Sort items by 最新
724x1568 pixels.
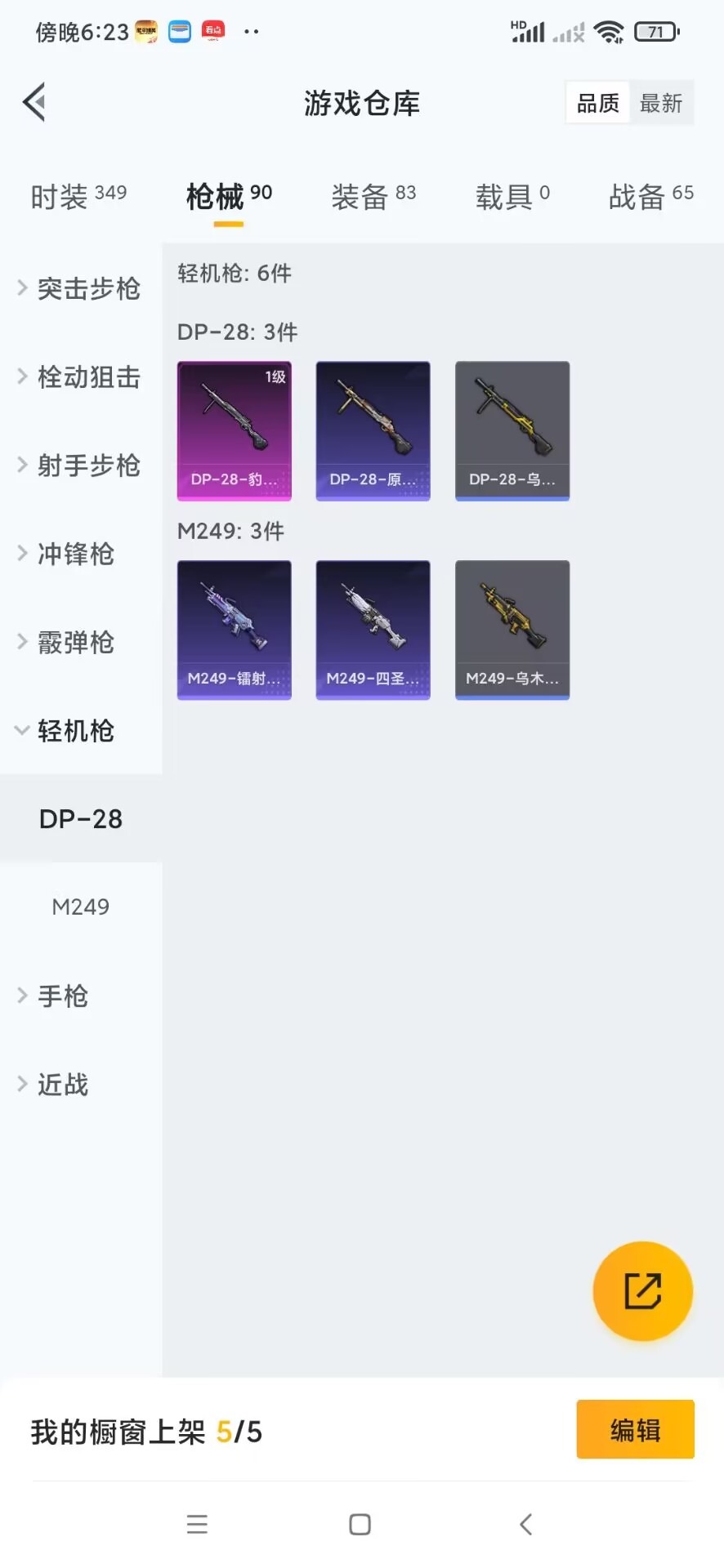coord(660,103)
